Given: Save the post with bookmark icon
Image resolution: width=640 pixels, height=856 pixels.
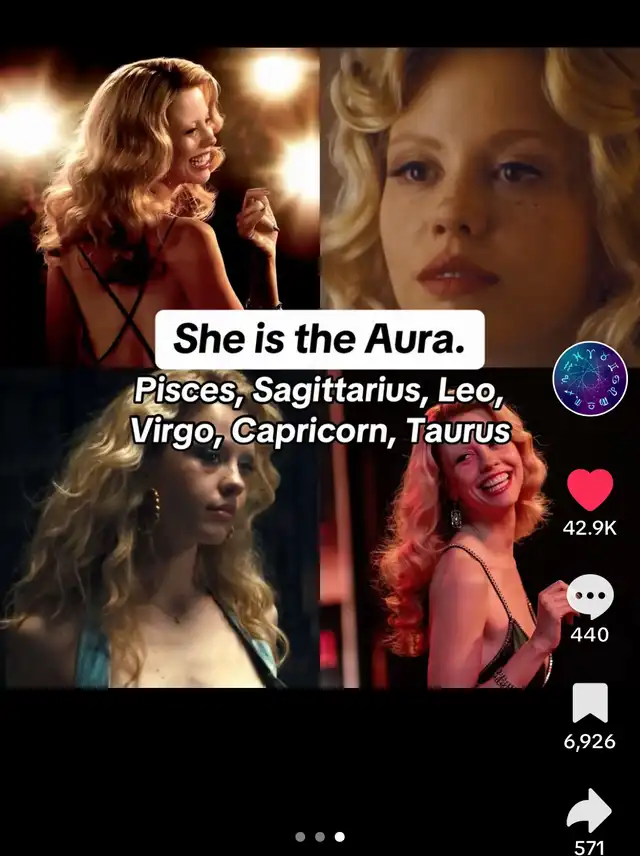Looking at the screenshot, I should pos(590,703).
